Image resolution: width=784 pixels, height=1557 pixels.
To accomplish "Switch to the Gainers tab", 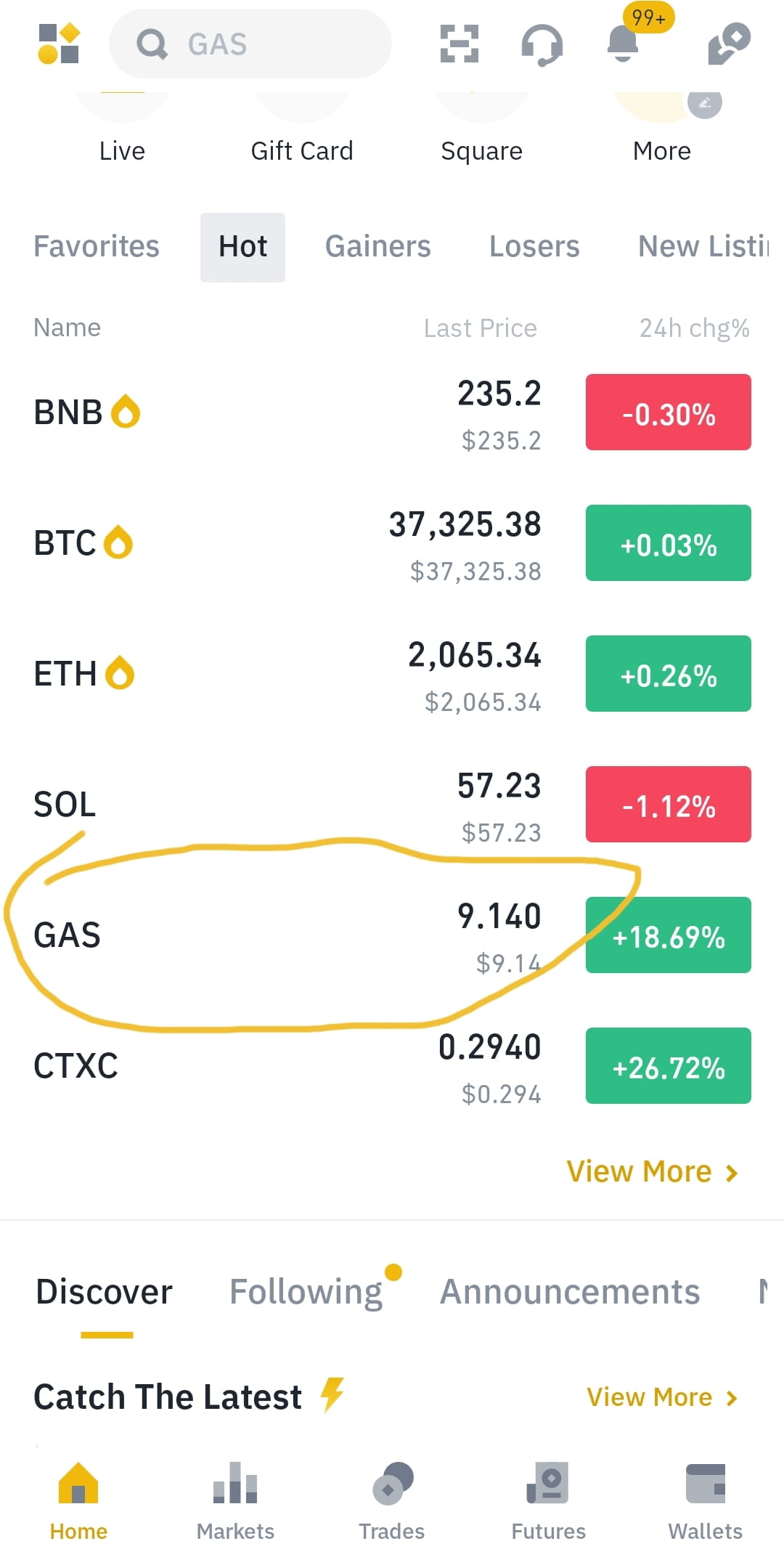I will pos(377,246).
